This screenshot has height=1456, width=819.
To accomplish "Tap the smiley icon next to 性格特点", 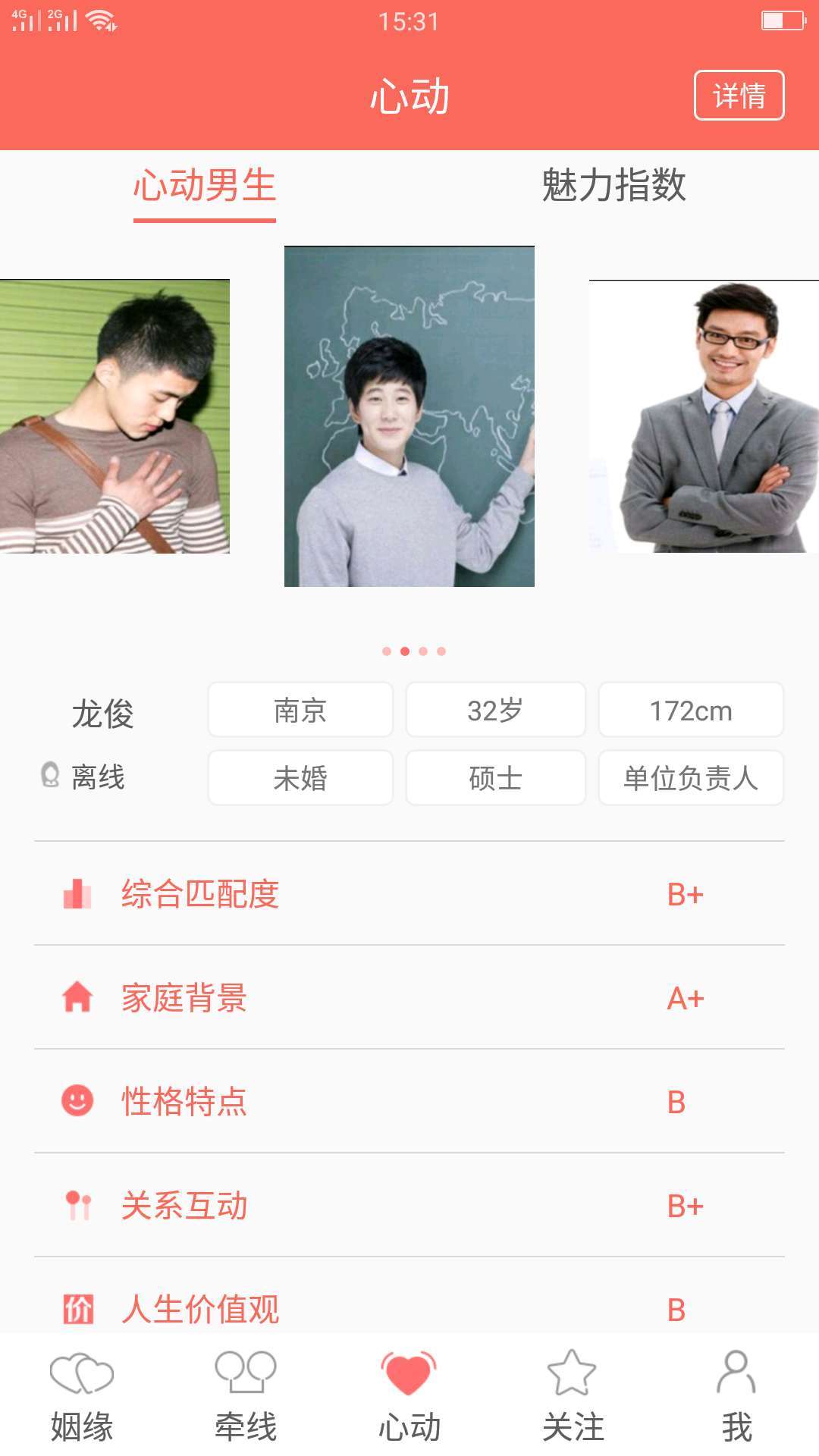I will [x=77, y=1100].
